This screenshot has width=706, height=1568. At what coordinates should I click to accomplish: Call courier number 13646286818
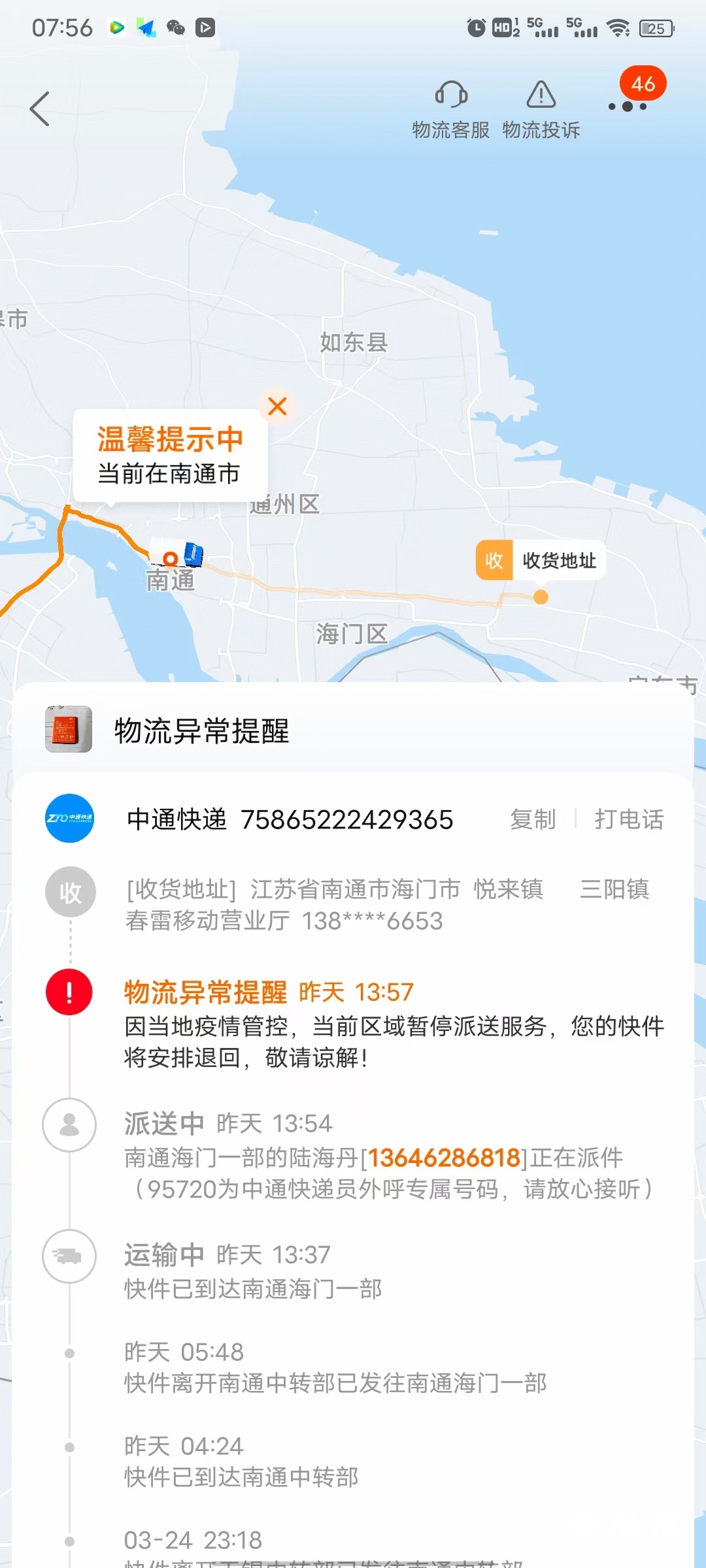pos(445,1158)
